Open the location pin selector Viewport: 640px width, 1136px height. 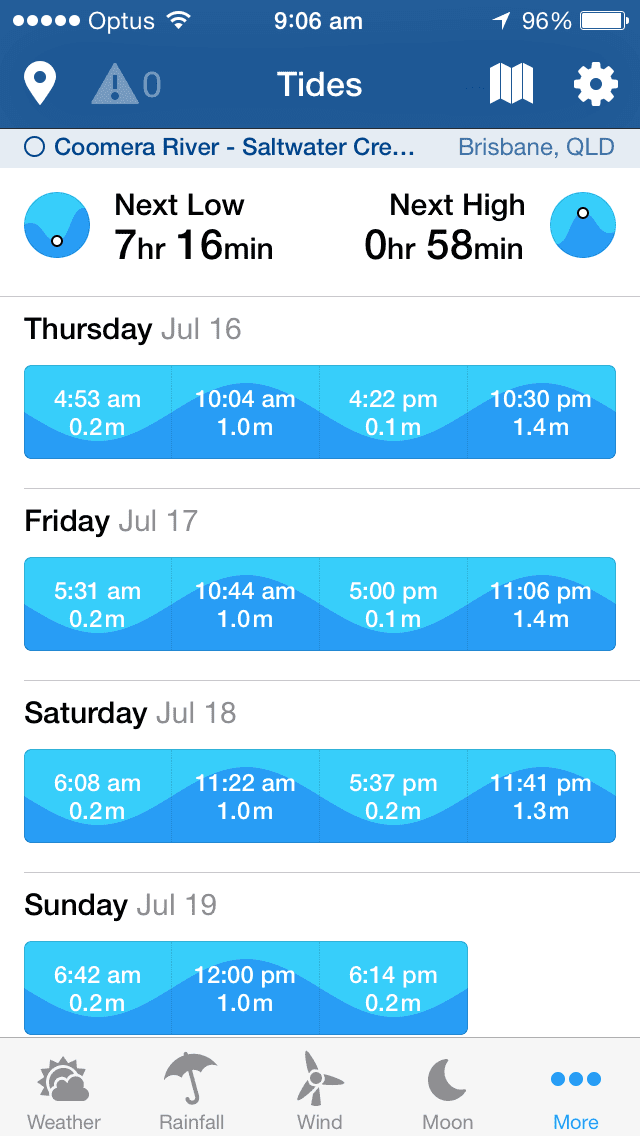pyautogui.click(x=40, y=84)
